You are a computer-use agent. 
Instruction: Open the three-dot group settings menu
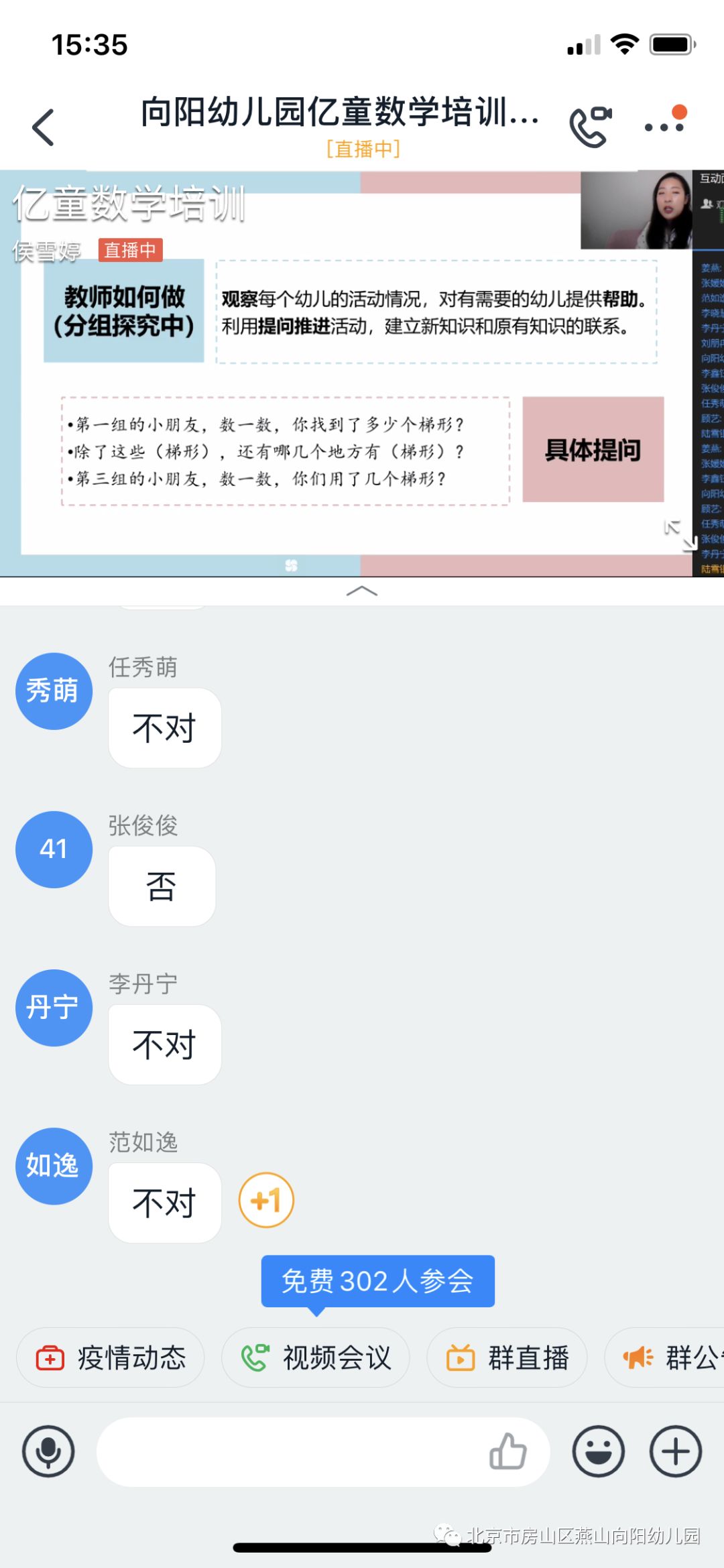[664, 125]
